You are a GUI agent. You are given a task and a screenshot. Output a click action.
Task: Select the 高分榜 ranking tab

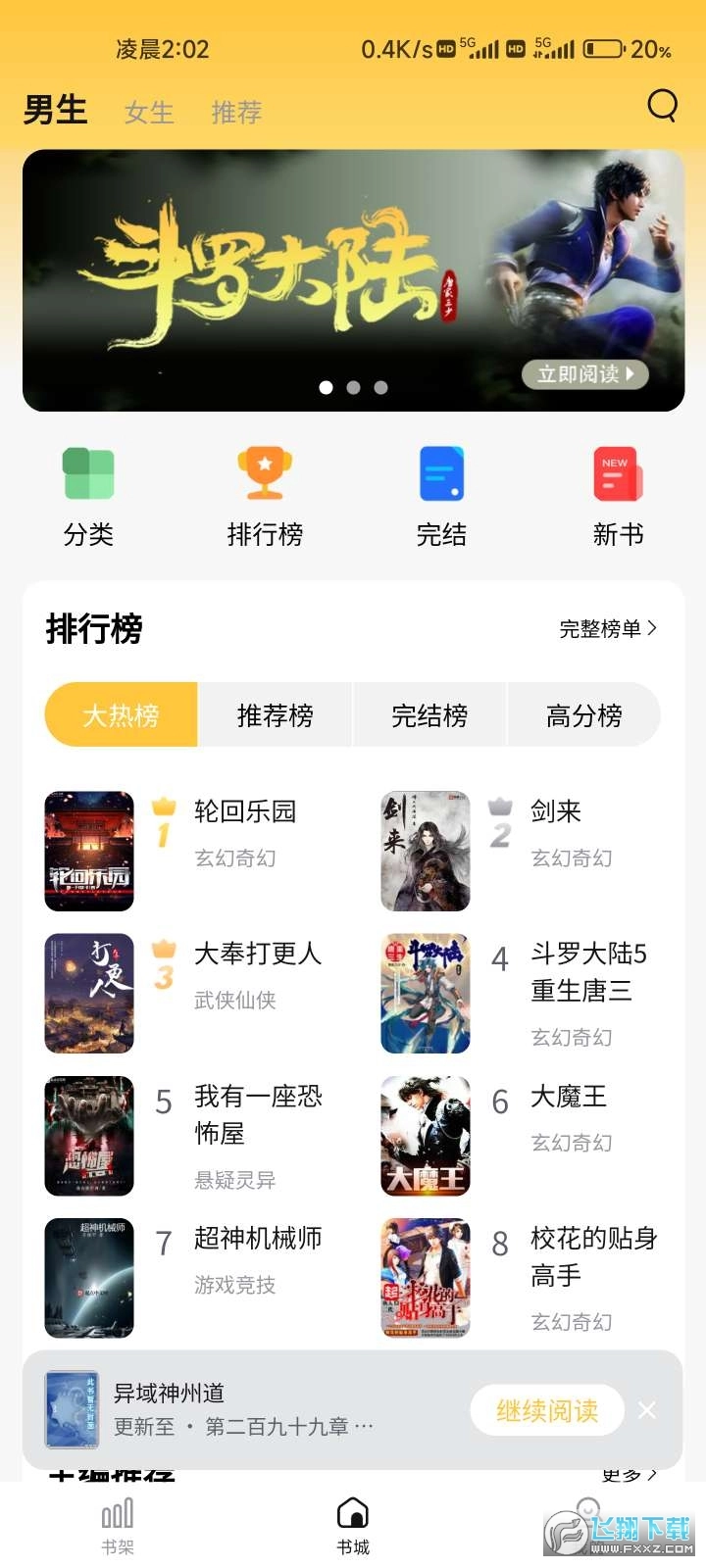pyautogui.click(x=583, y=715)
